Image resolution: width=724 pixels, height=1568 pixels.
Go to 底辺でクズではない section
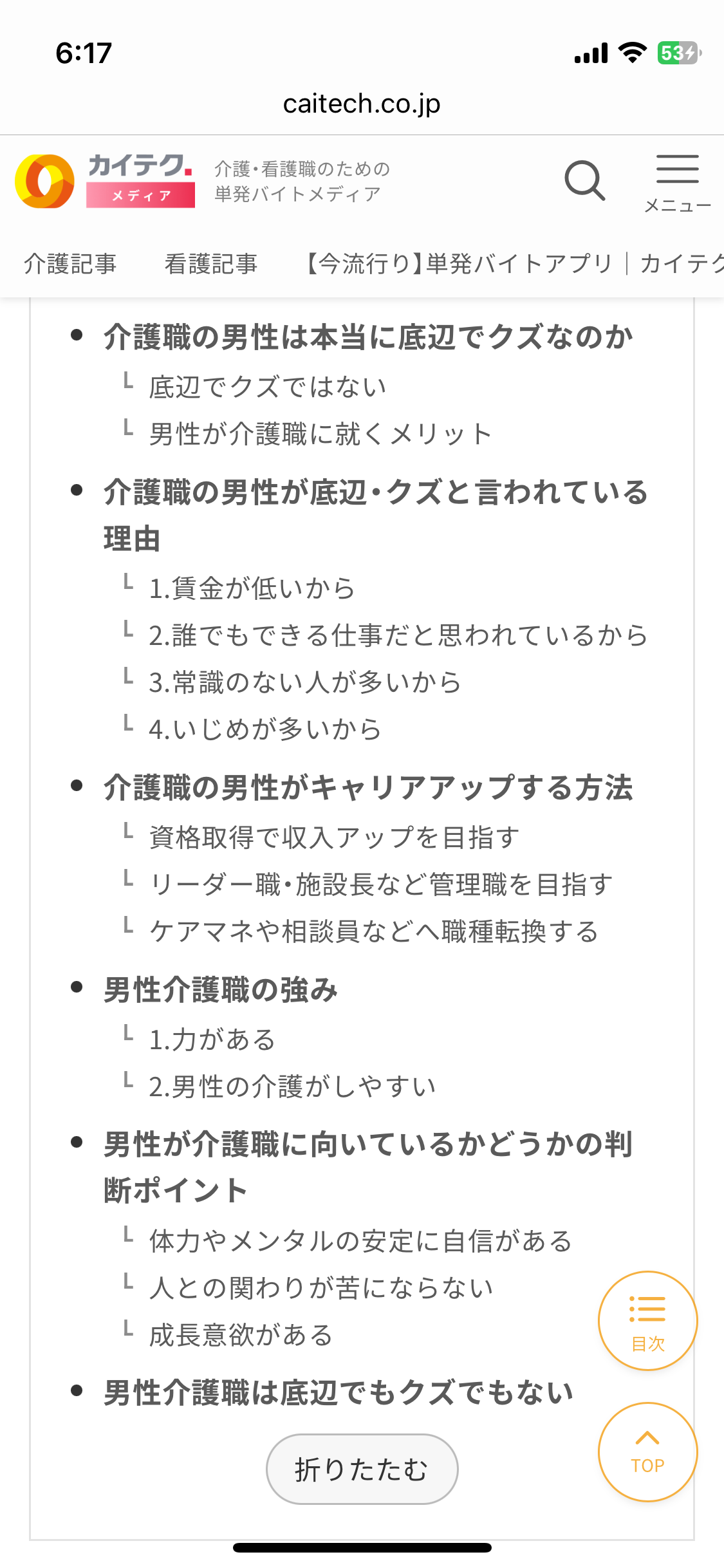tap(267, 387)
